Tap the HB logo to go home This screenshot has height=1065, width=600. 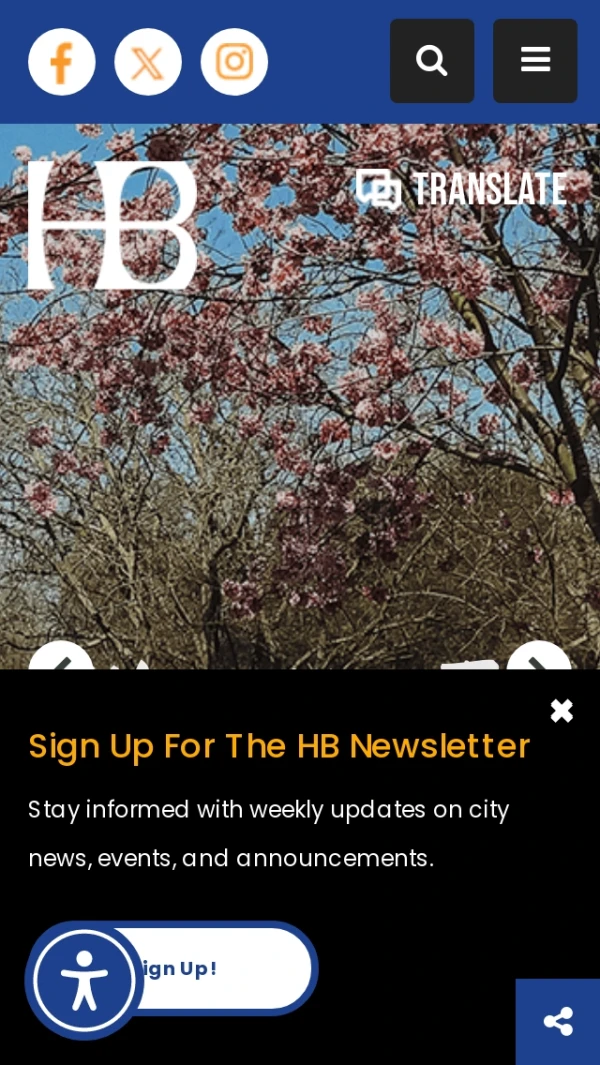pyautogui.click(x=113, y=225)
